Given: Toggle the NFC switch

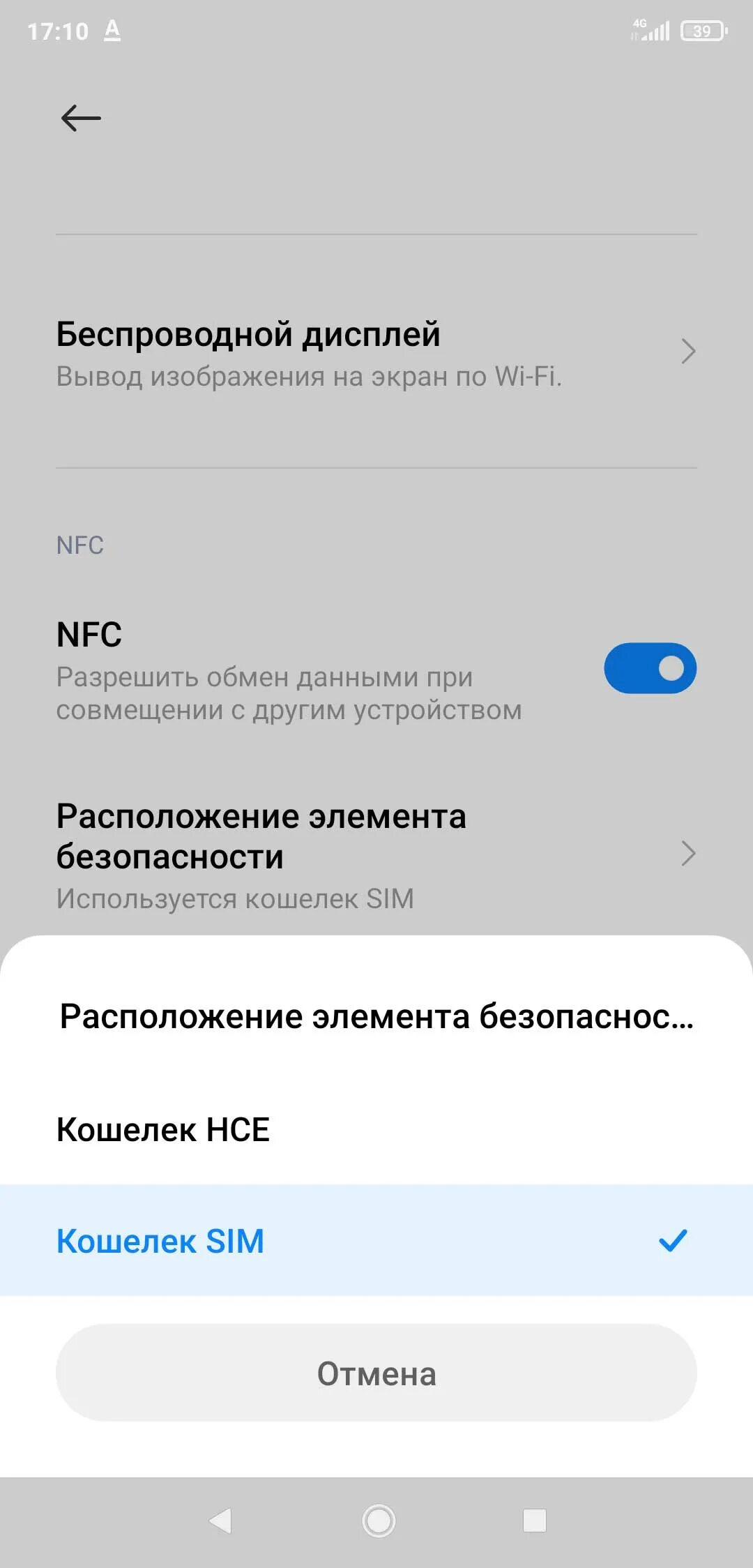Looking at the screenshot, I should click(x=650, y=668).
